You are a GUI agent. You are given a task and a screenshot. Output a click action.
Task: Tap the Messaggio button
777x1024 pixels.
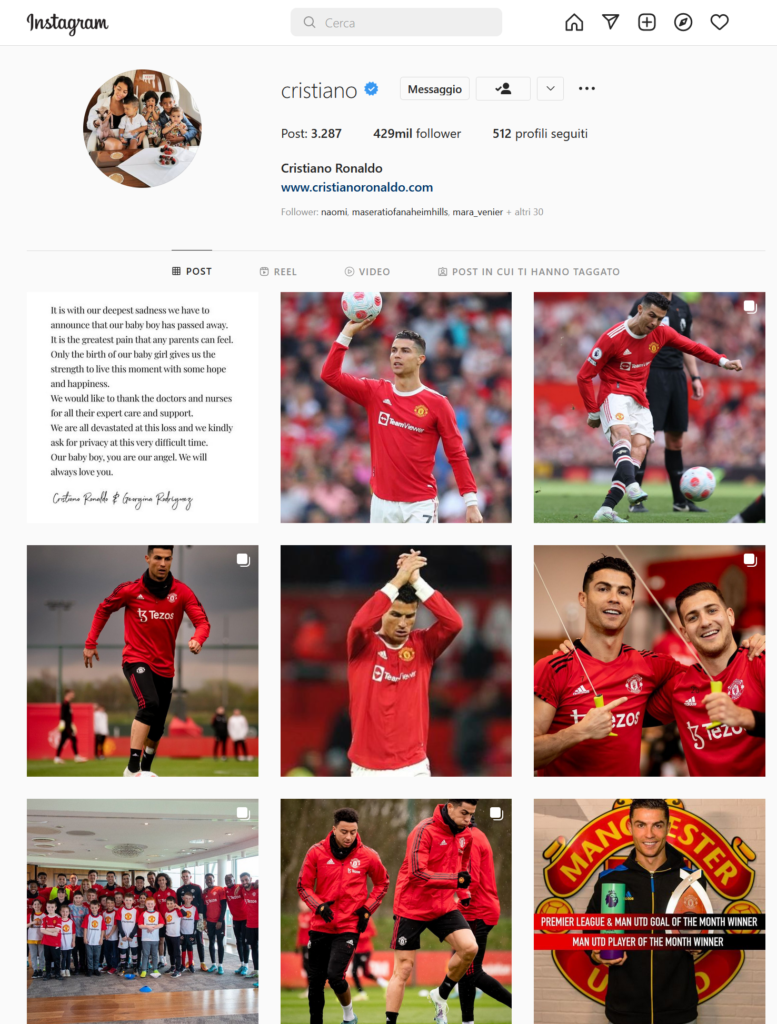(435, 89)
